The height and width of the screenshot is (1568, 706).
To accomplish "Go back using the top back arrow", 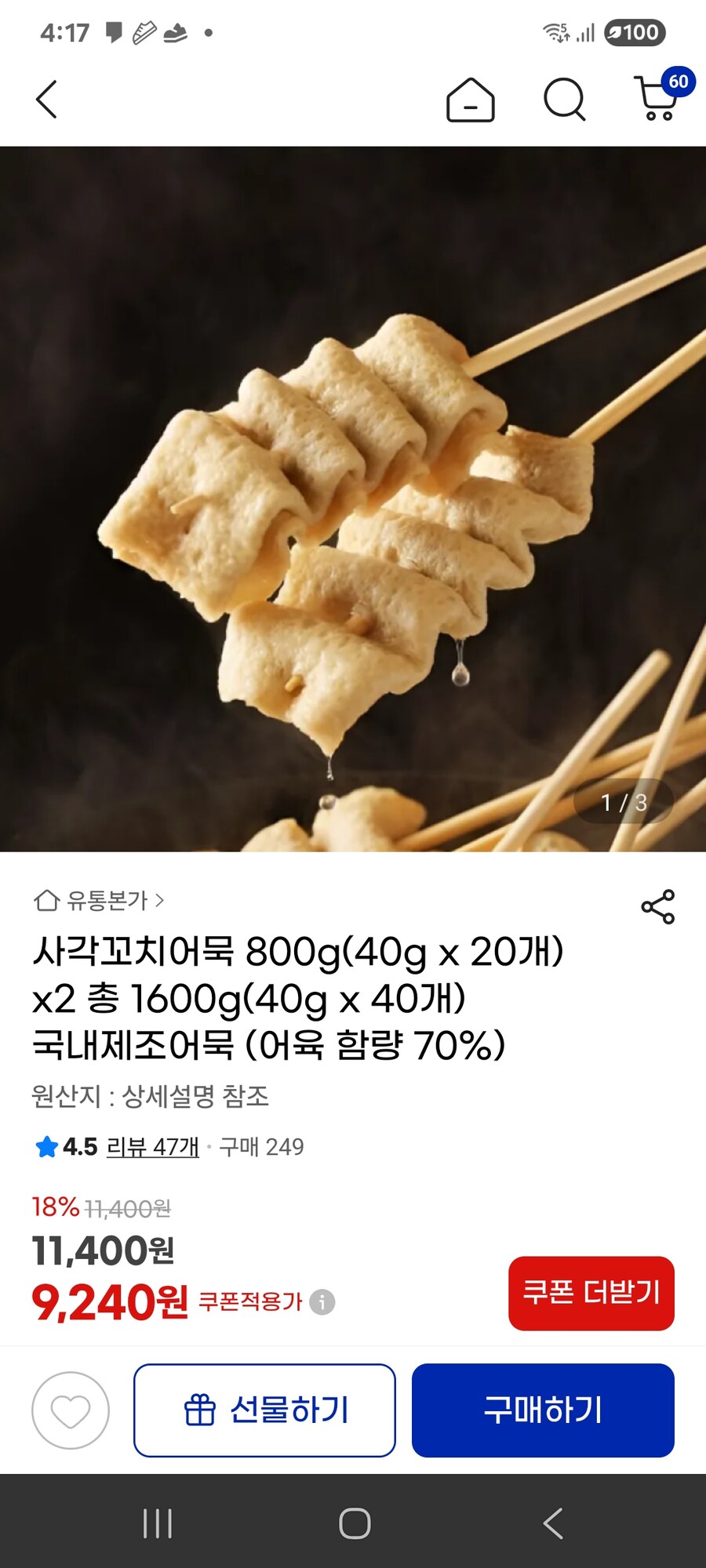I will point(47,98).
